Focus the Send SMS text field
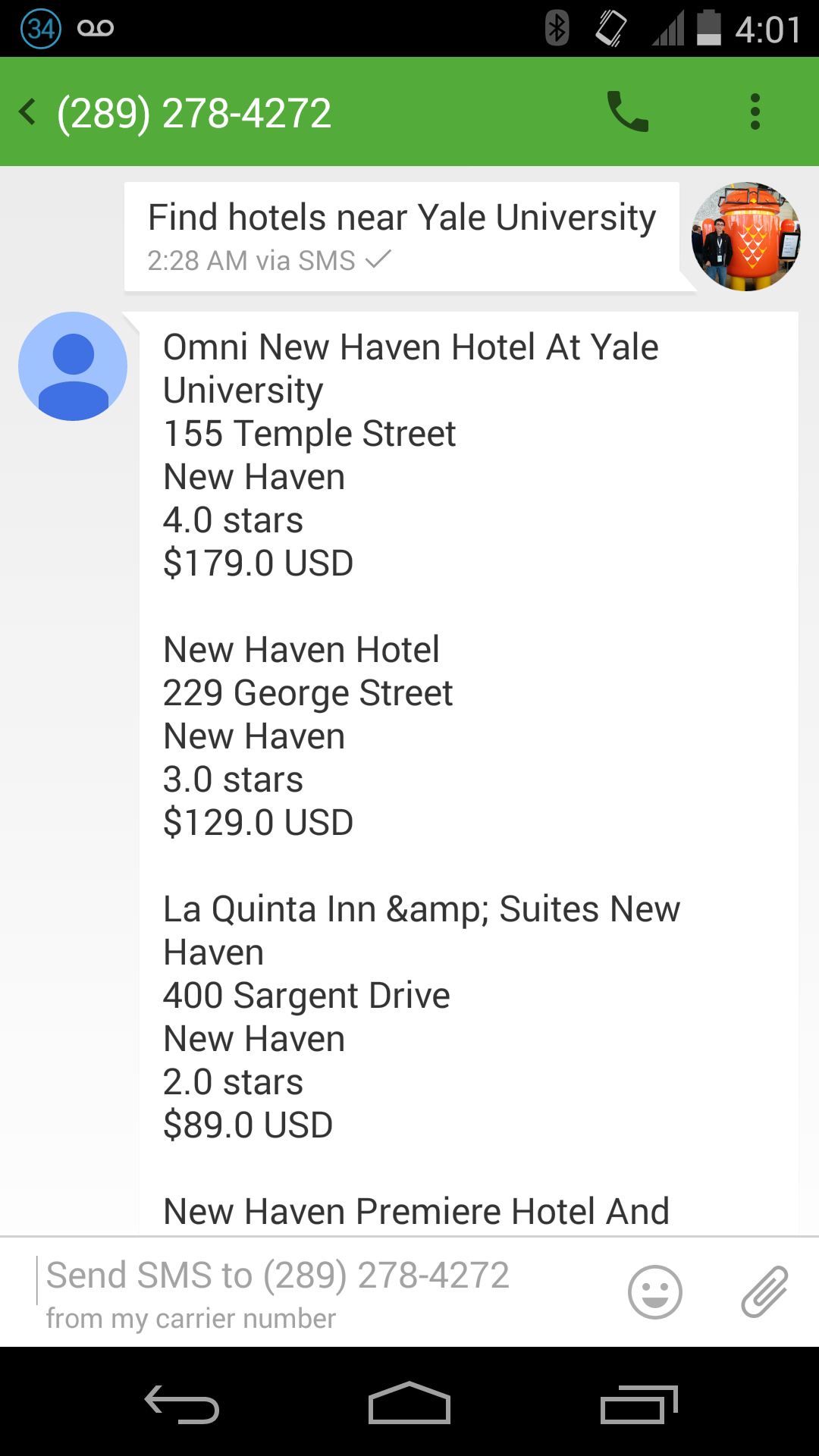 click(318, 1291)
